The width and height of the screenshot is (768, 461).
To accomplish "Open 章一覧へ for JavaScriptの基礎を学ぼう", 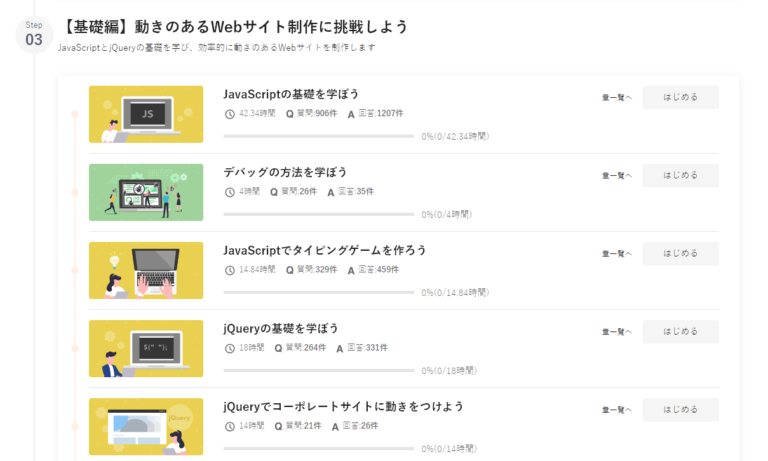I will pos(617,97).
